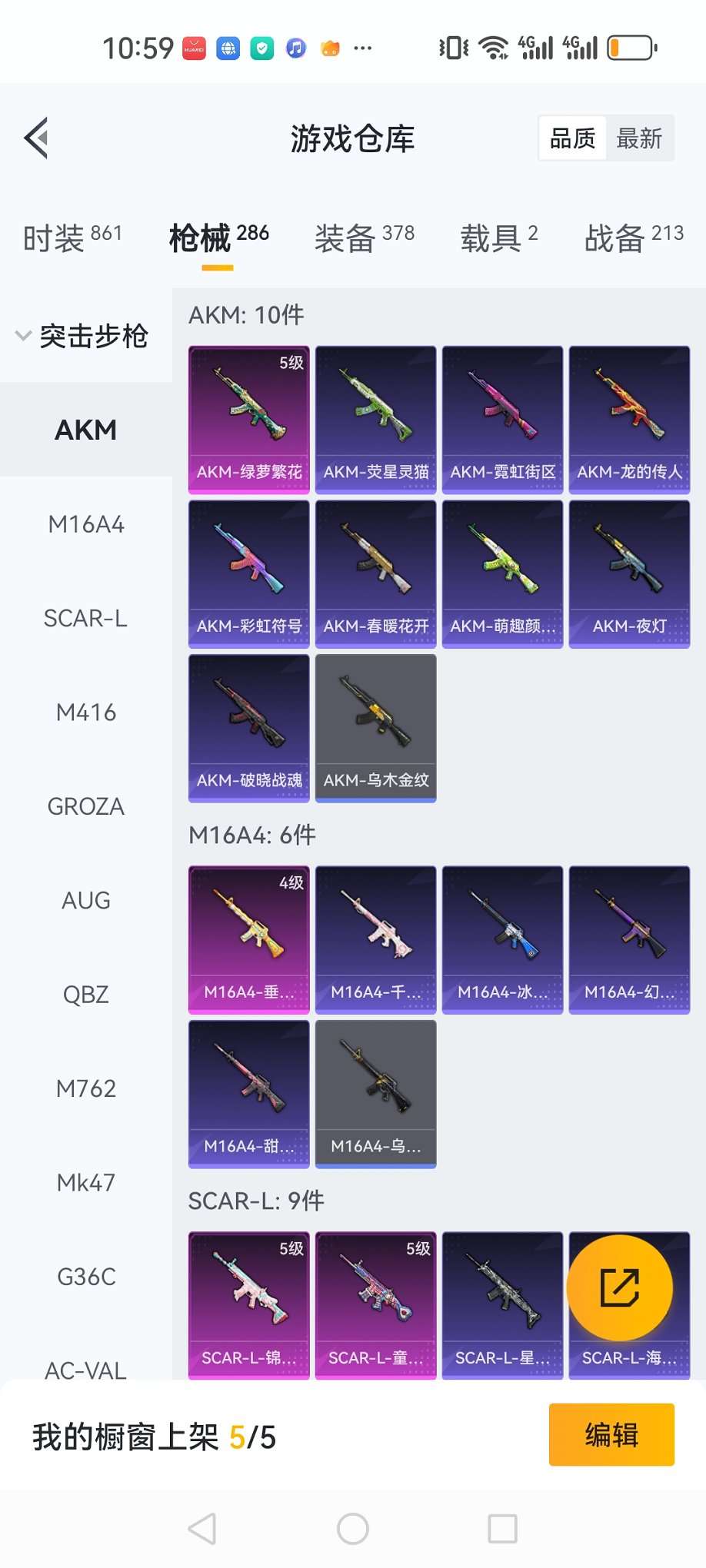Open the AKM-龙的传人 skin
706x1568 pixels.
click(629, 419)
